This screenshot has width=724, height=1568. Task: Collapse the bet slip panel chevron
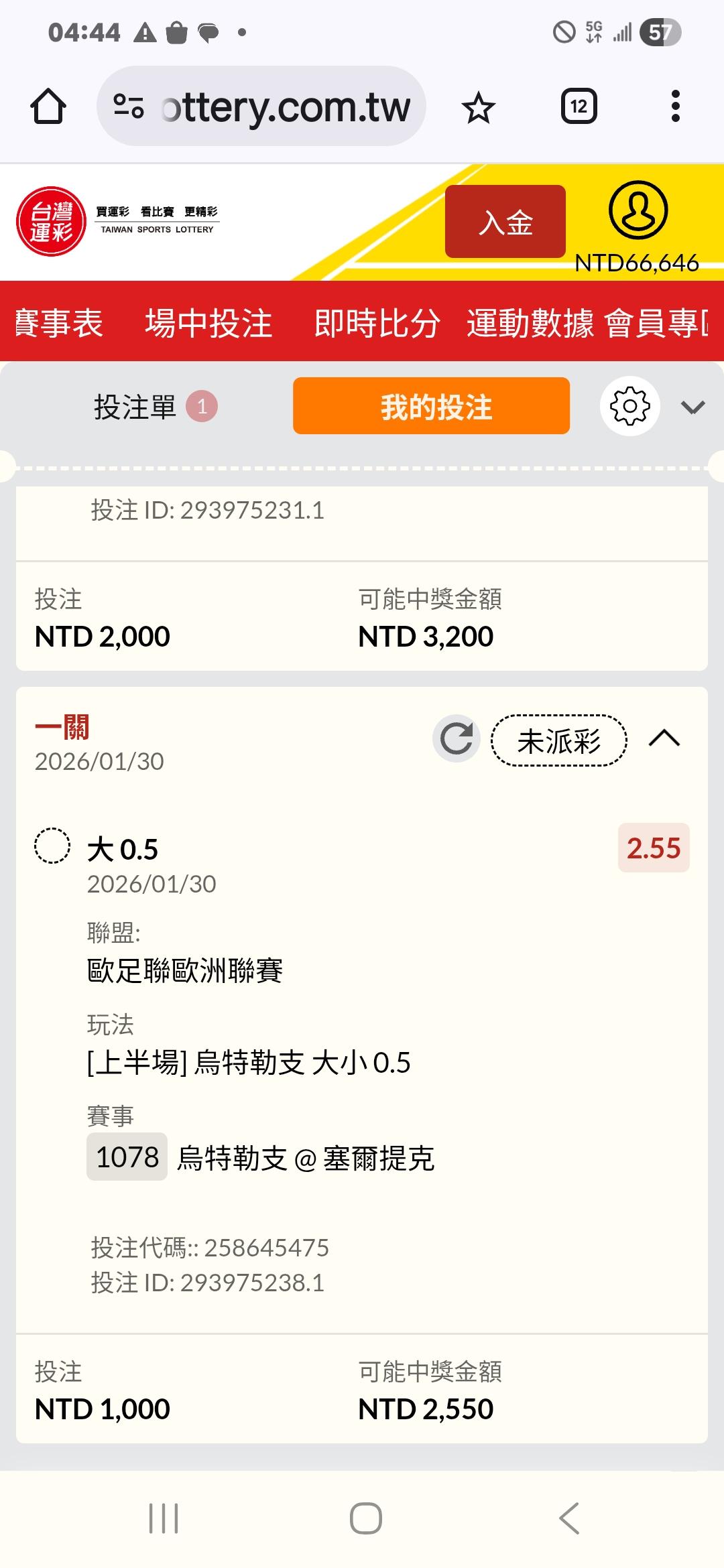pos(692,407)
